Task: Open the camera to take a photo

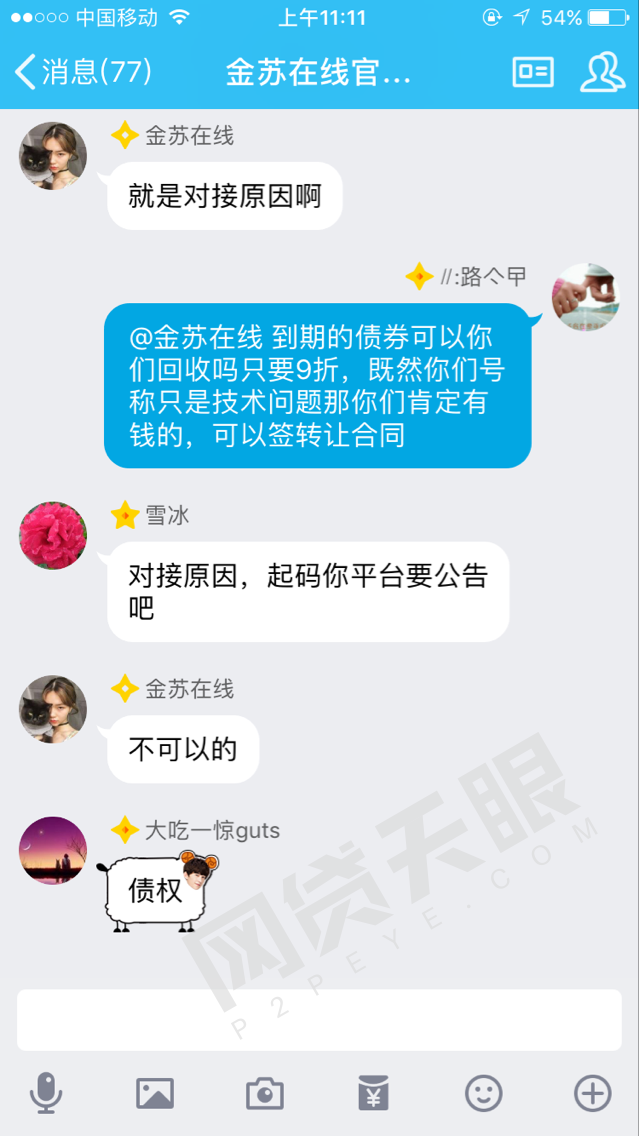Action: pyautogui.click(x=264, y=1094)
